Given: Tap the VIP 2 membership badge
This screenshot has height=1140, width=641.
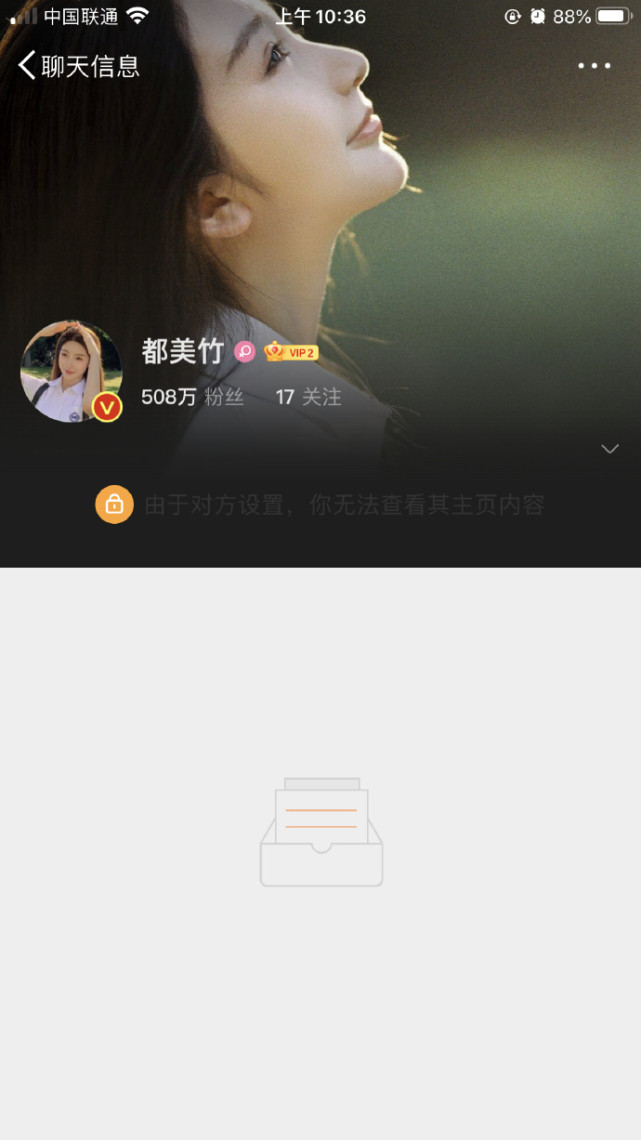Looking at the screenshot, I should (291, 352).
